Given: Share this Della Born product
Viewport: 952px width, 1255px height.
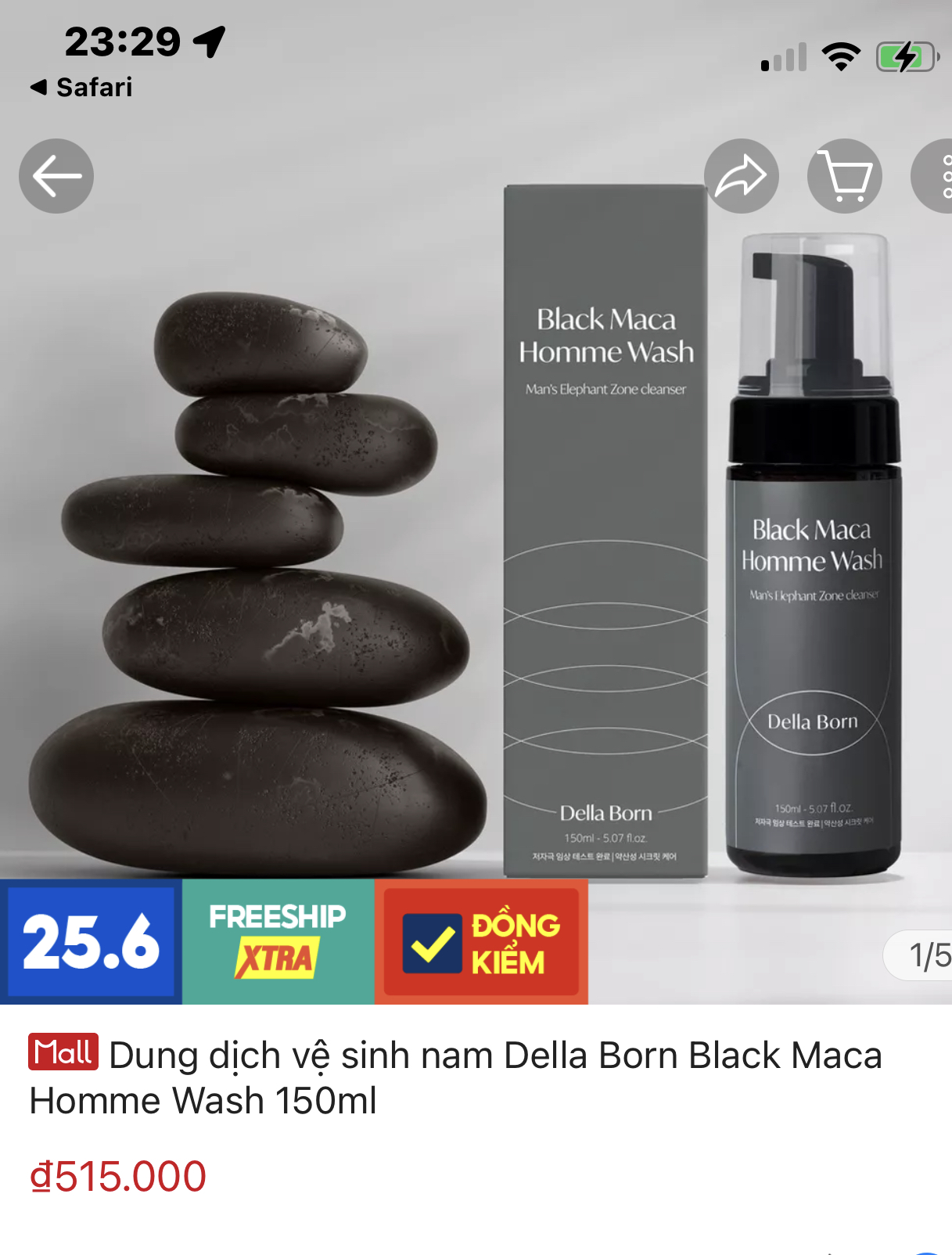Looking at the screenshot, I should (741, 176).
